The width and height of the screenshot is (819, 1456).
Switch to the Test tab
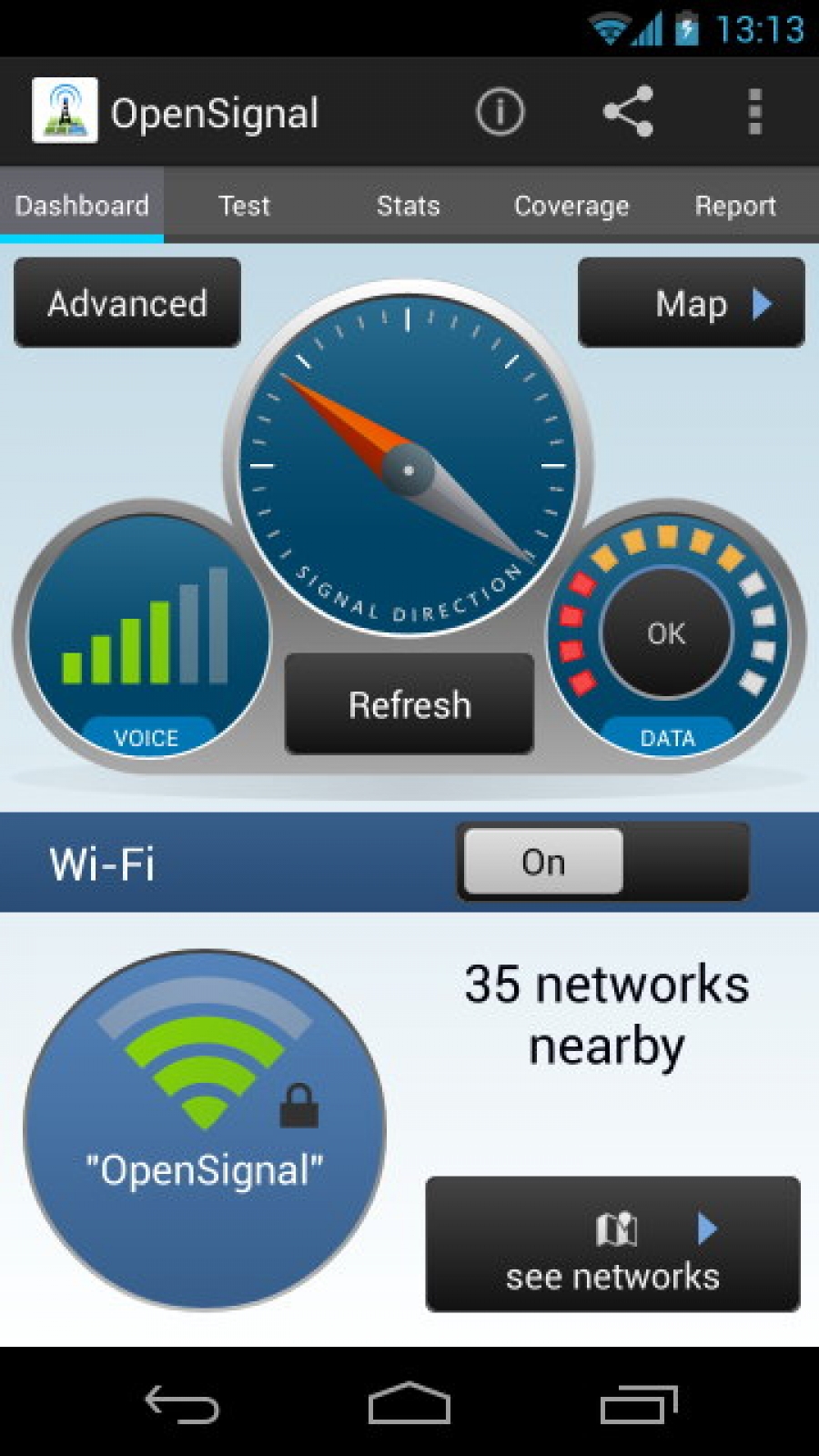244,206
